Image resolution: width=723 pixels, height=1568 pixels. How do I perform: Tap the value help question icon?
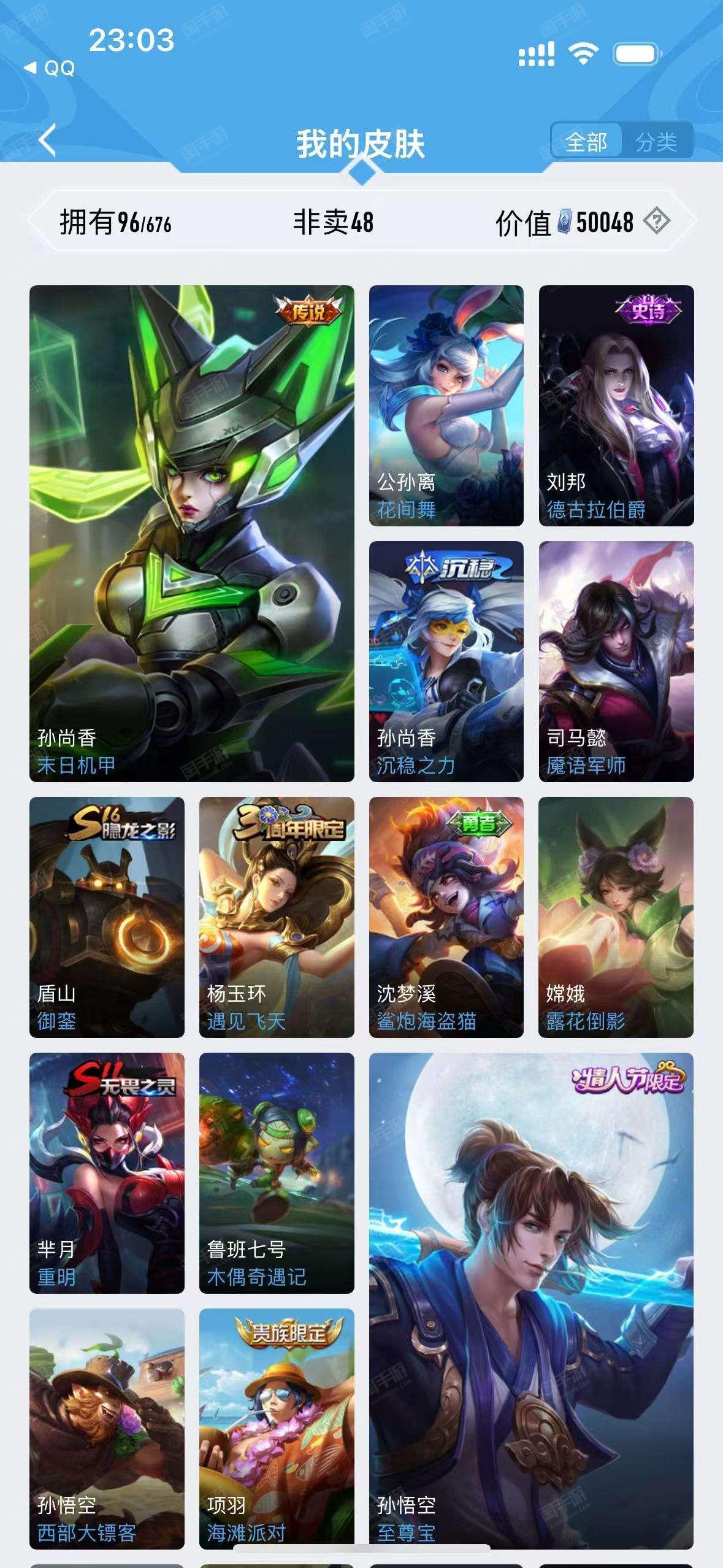point(656,221)
